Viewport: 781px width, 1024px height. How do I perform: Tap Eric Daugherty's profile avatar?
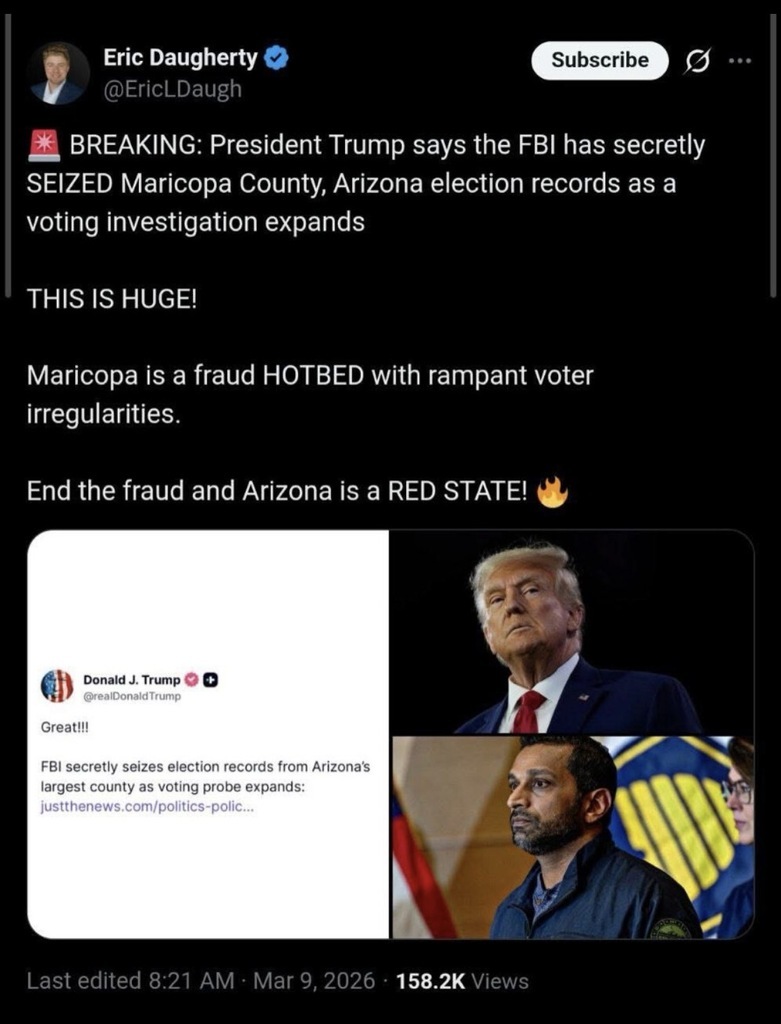[59, 73]
